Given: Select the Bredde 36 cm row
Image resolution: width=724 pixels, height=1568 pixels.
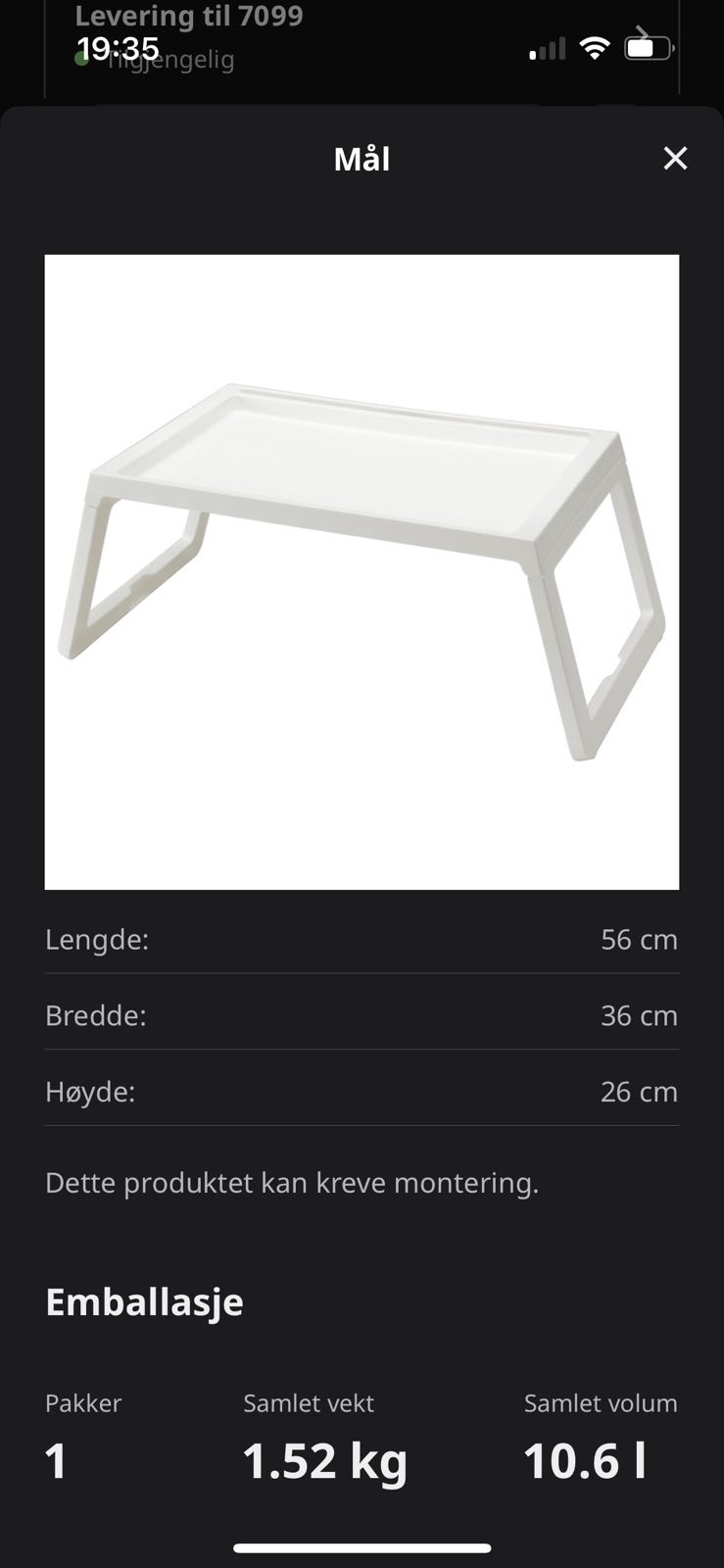Looking at the screenshot, I should coord(362,1015).
